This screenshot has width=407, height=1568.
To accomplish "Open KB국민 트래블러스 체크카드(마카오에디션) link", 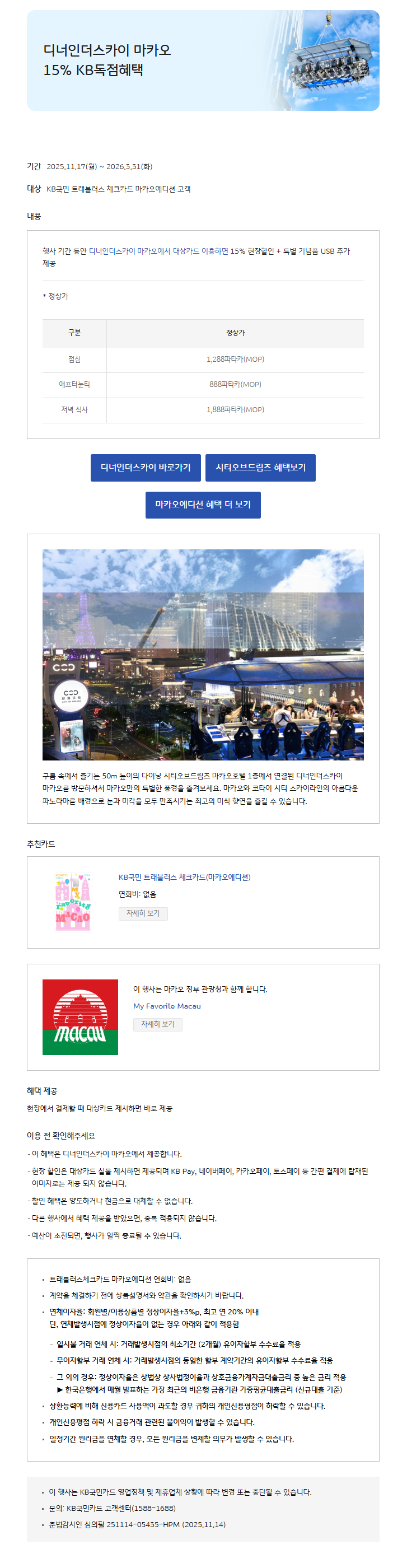I will click(x=184, y=877).
